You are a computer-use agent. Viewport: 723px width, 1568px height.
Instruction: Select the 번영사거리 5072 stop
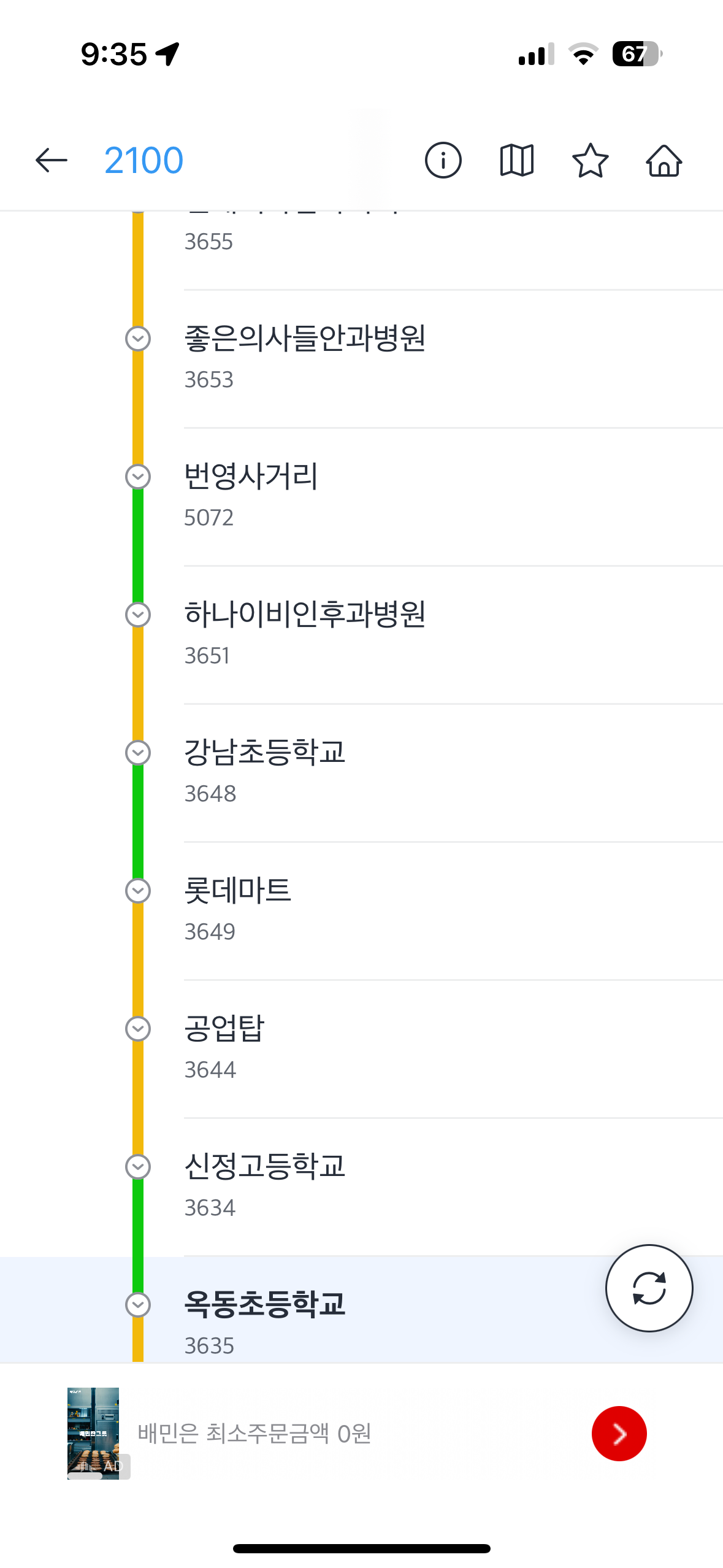coord(361,497)
